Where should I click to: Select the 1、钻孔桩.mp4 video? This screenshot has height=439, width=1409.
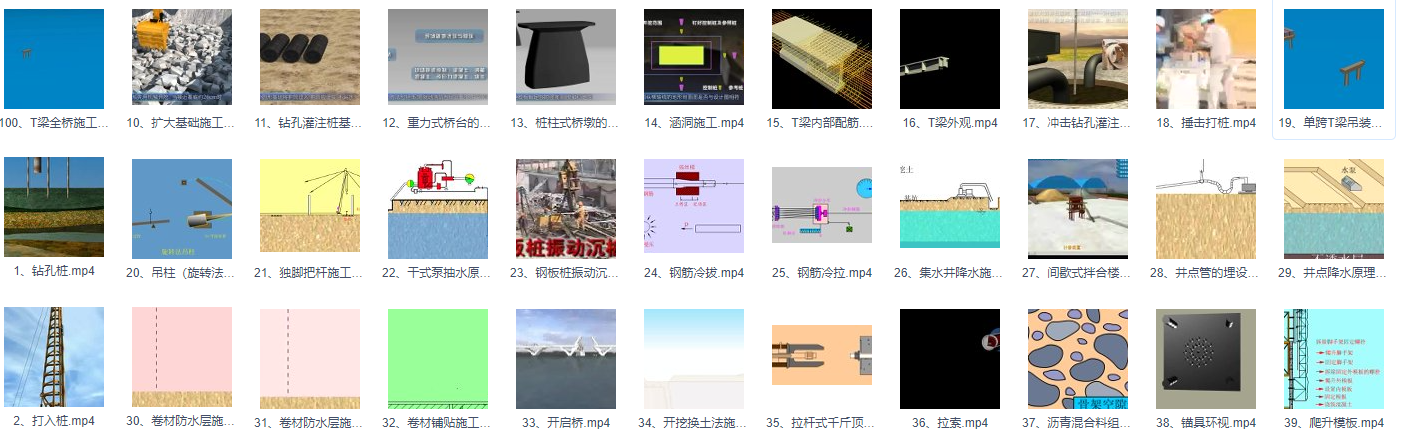click(x=54, y=207)
